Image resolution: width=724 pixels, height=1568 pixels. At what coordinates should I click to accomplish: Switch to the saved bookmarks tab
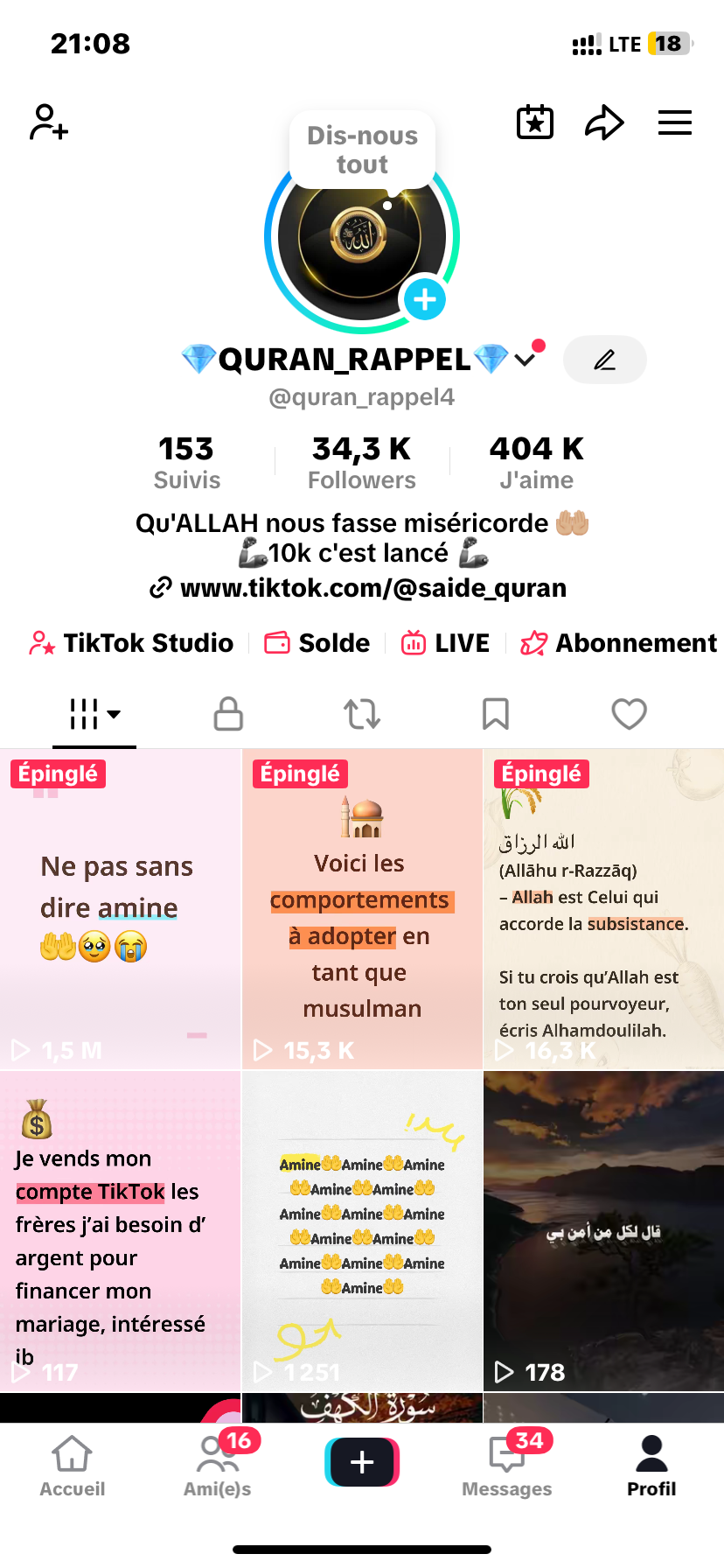point(496,714)
